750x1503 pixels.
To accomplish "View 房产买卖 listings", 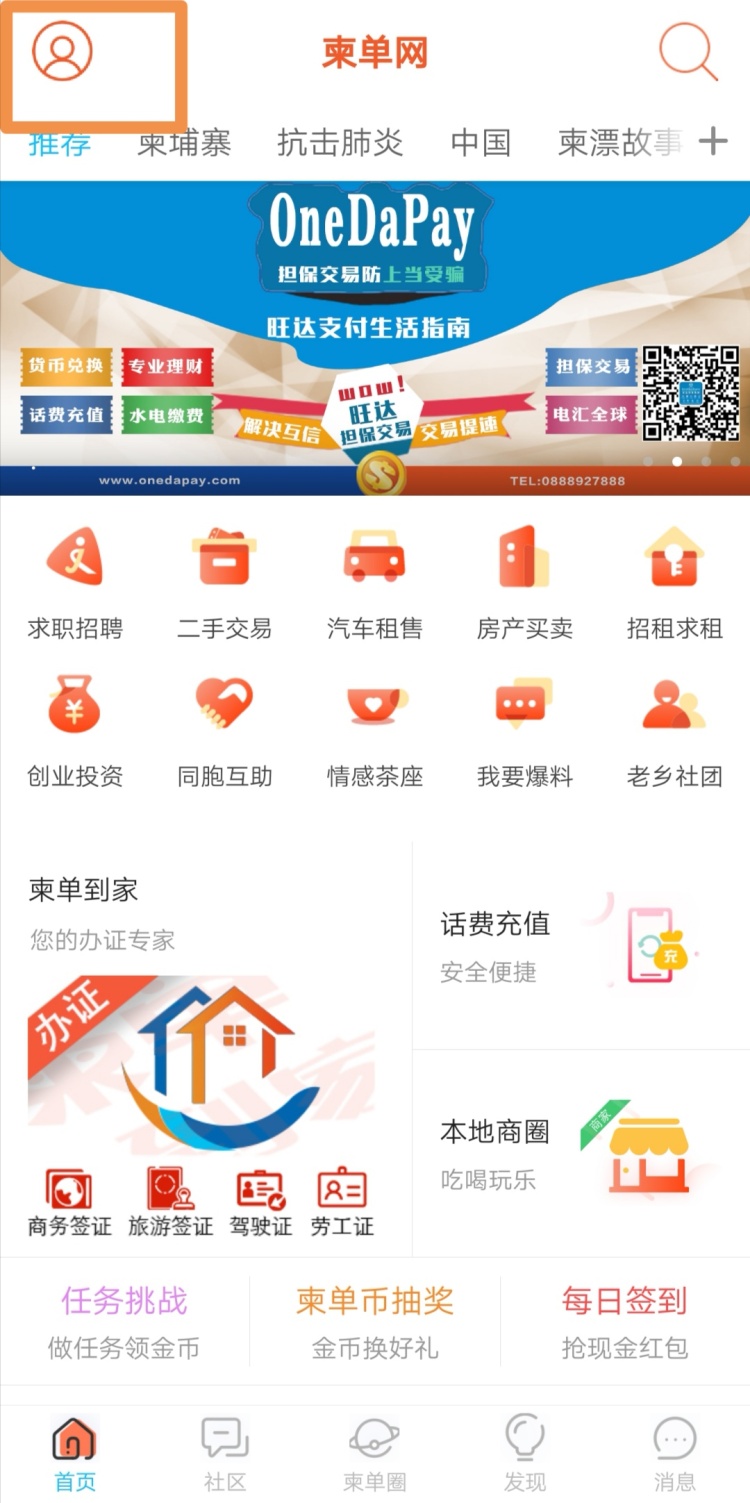I will point(525,583).
